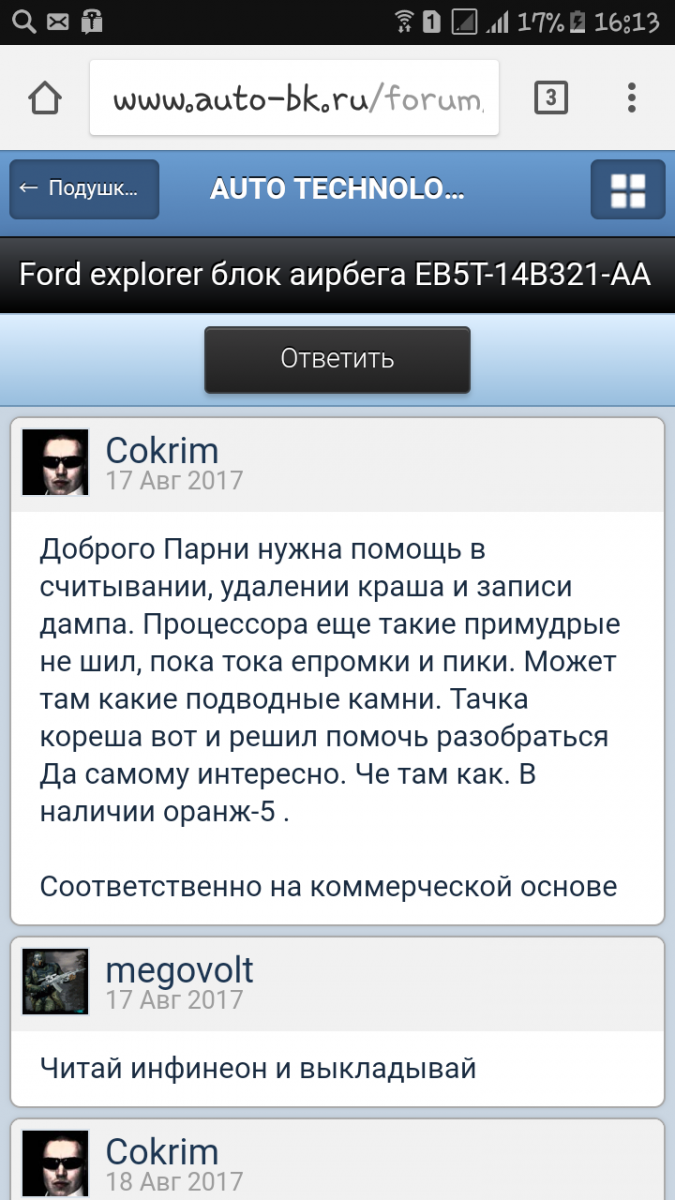Tap megovolt's avatar picture

[x=55, y=982]
